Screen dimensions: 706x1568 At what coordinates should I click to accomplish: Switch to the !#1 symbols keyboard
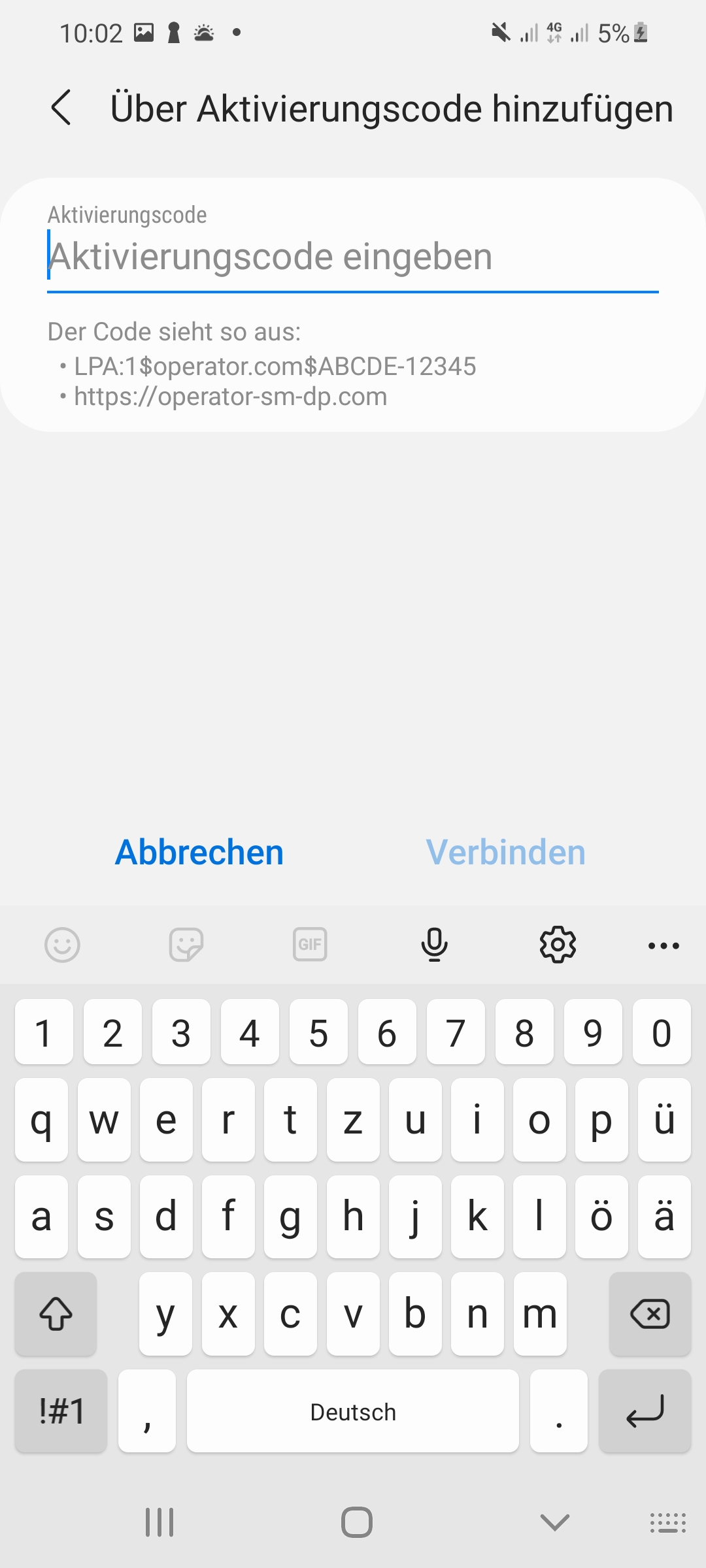pyautogui.click(x=61, y=1411)
